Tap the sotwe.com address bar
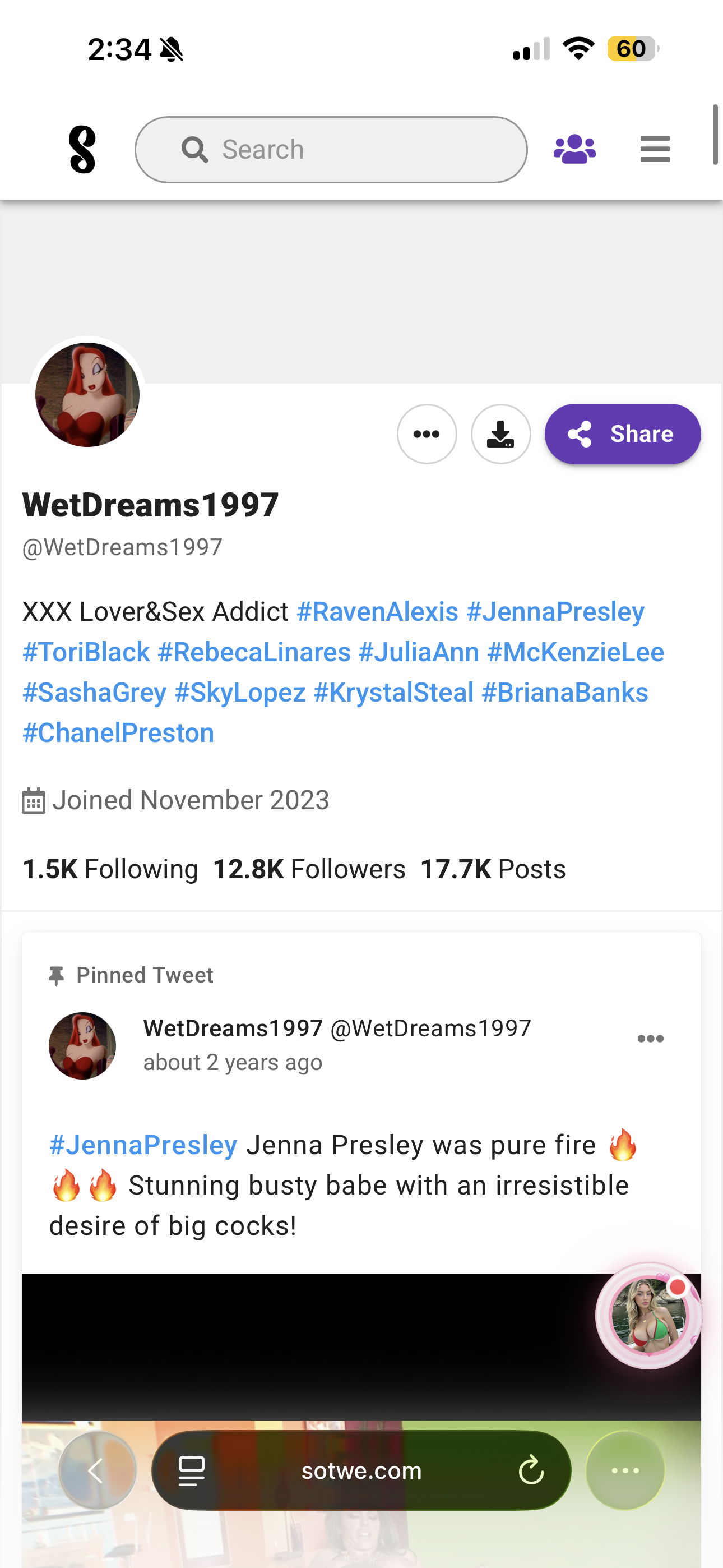 [x=361, y=1470]
